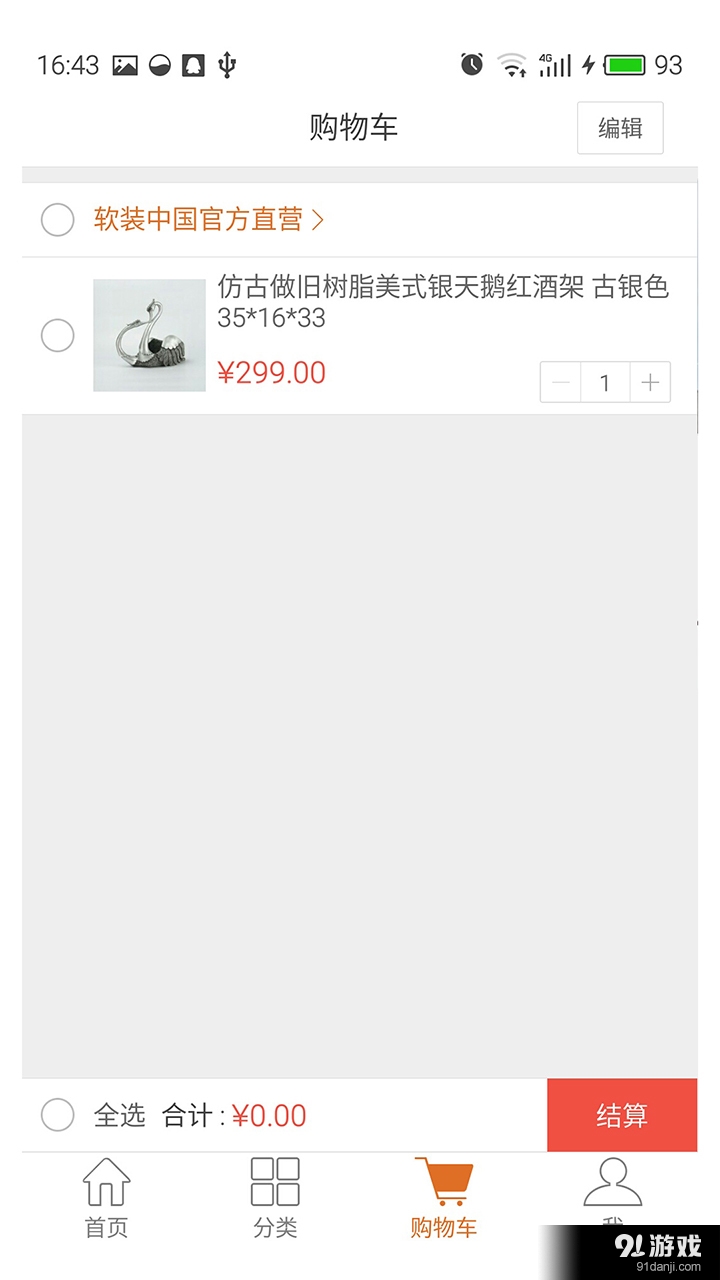Tap the gallery notification icon in status bar
The height and width of the screenshot is (1280, 720).
coord(124,63)
